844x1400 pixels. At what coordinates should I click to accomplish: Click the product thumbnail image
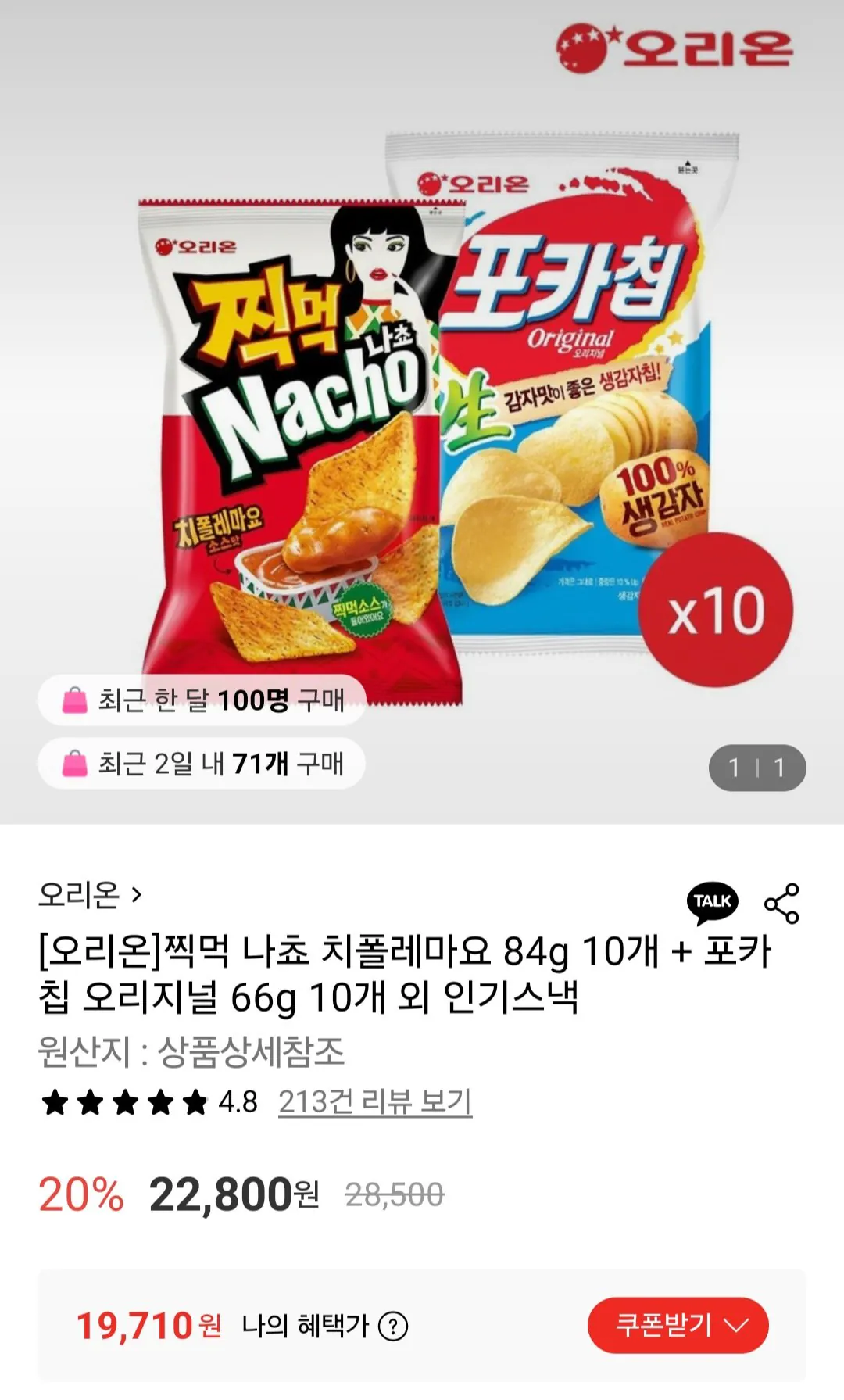tap(422, 430)
